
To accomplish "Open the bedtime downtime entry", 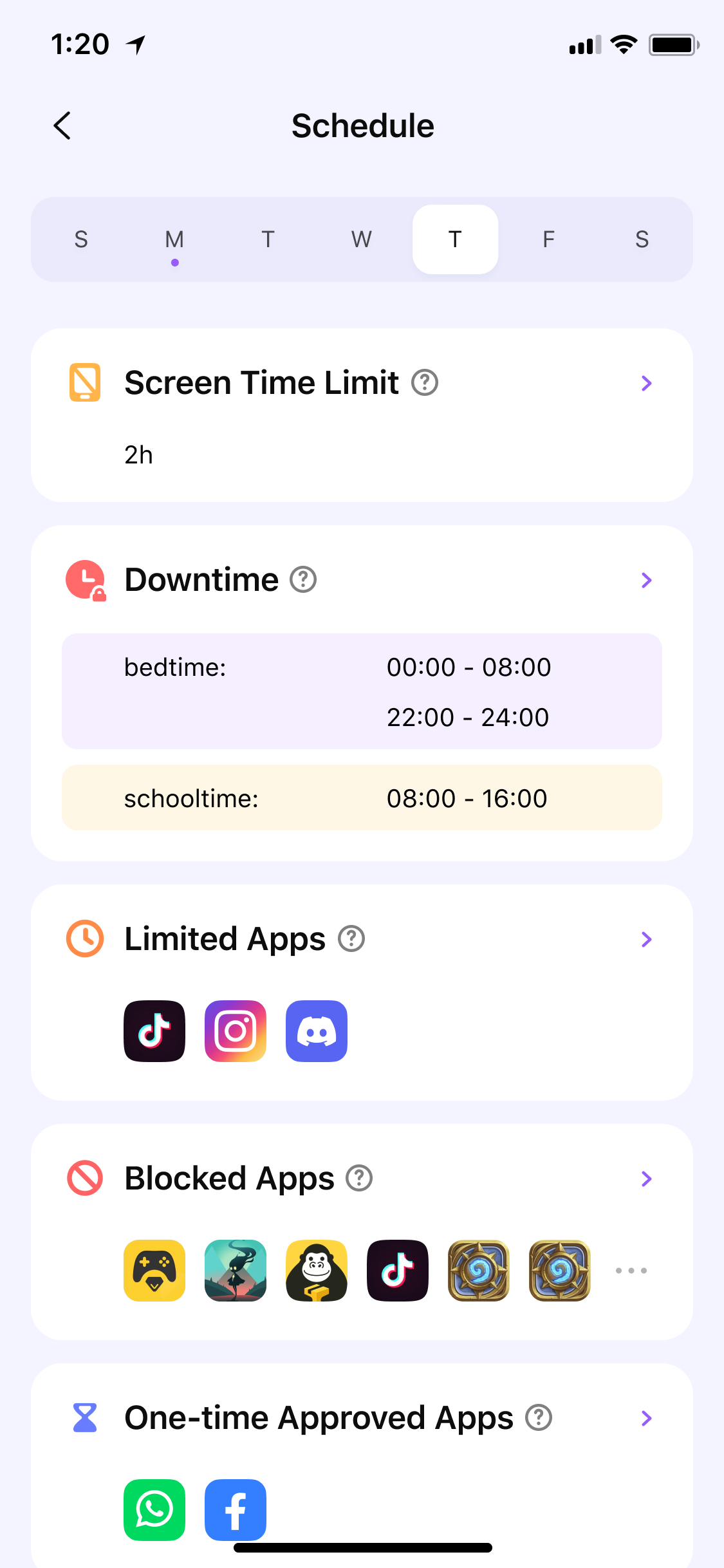I will click(x=362, y=691).
